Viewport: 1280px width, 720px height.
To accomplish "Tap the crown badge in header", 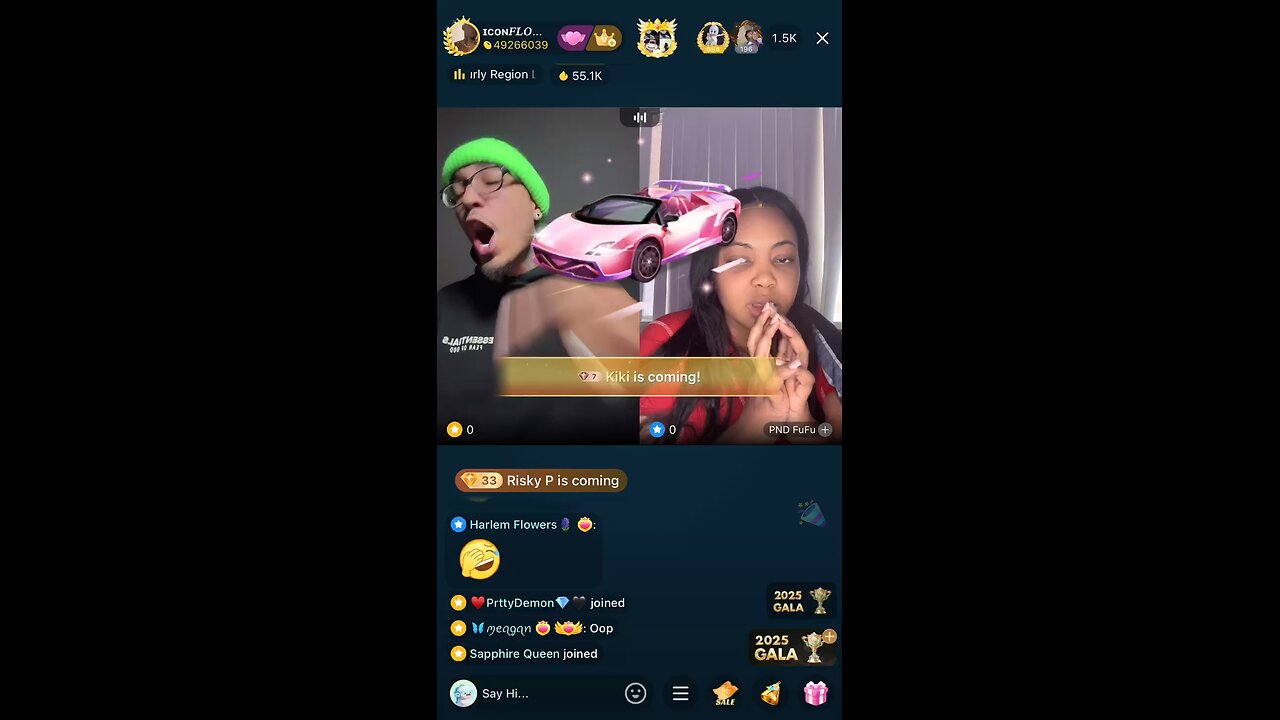I will [605, 38].
